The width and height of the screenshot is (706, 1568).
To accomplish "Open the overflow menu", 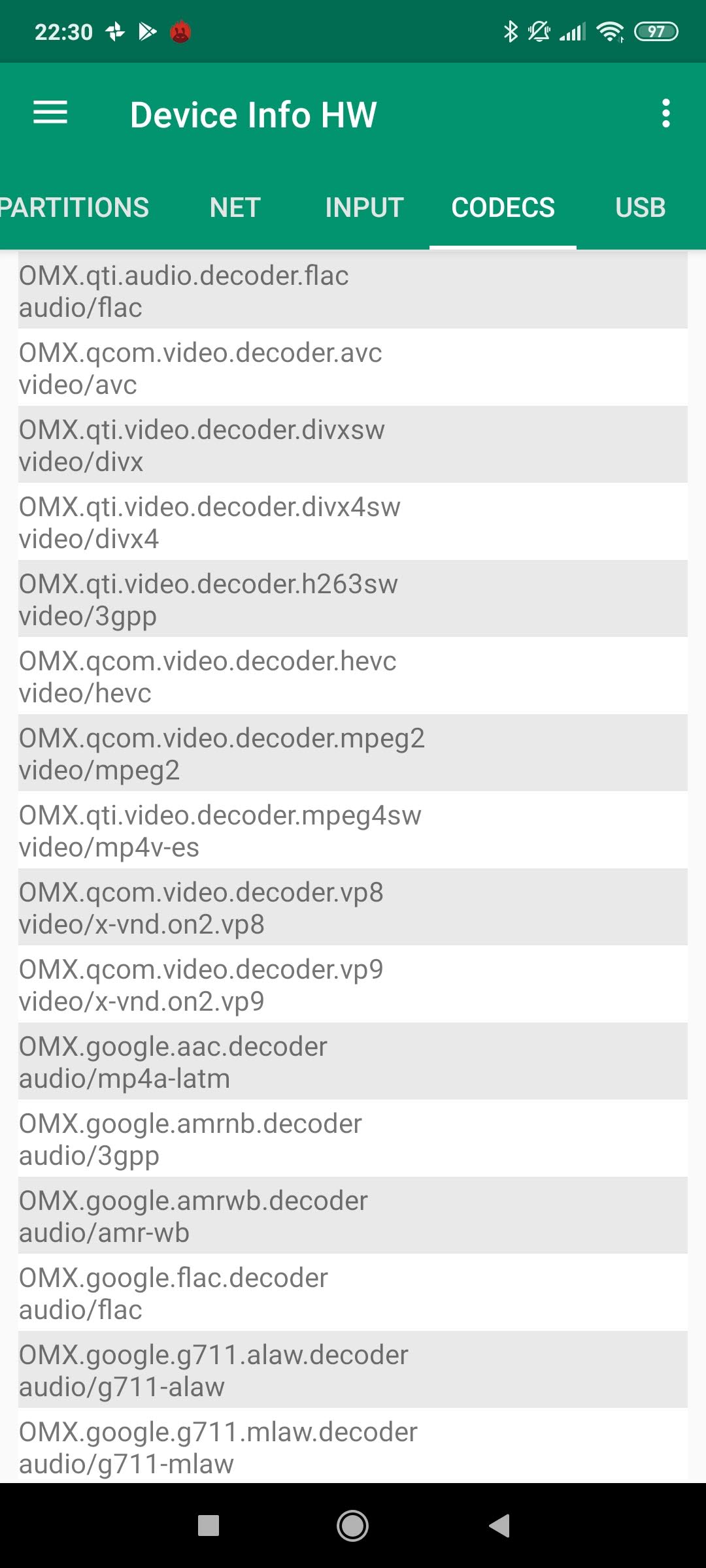I will 665,114.
